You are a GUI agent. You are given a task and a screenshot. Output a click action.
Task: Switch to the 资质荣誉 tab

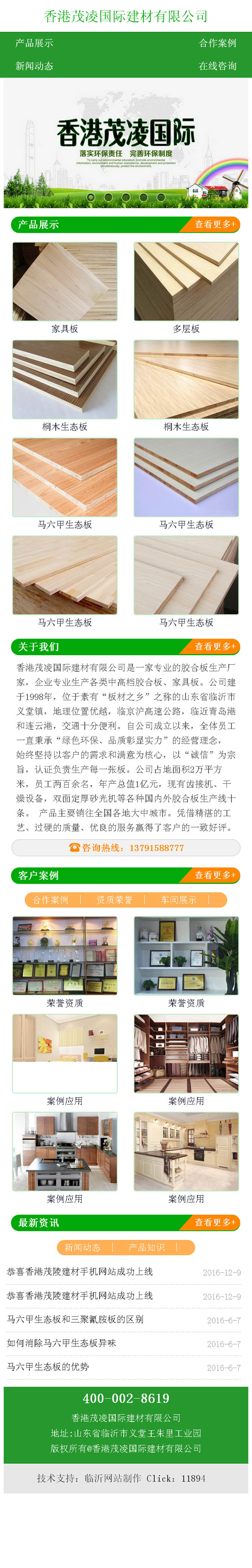click(114, 900)
